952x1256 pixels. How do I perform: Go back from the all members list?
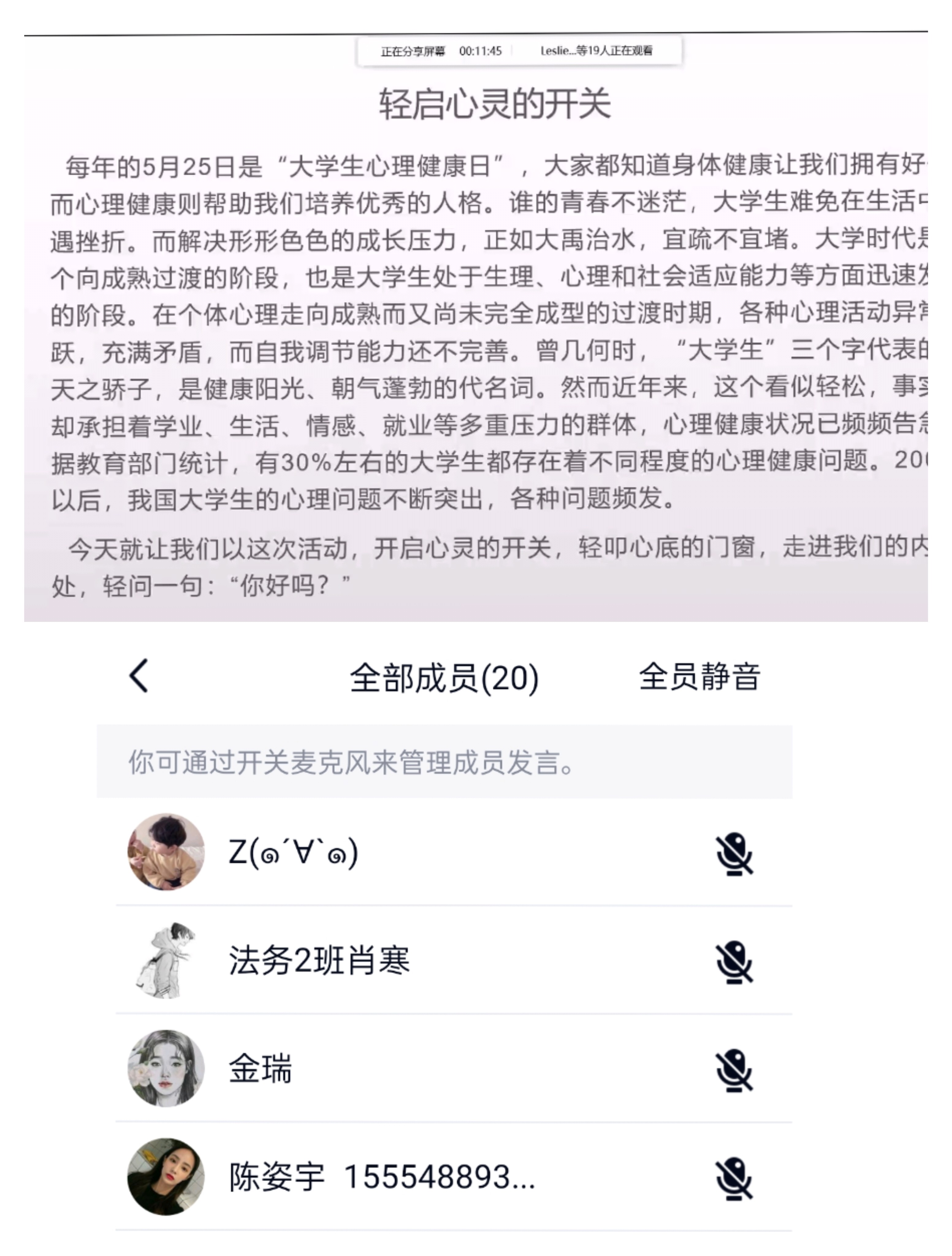139,676
